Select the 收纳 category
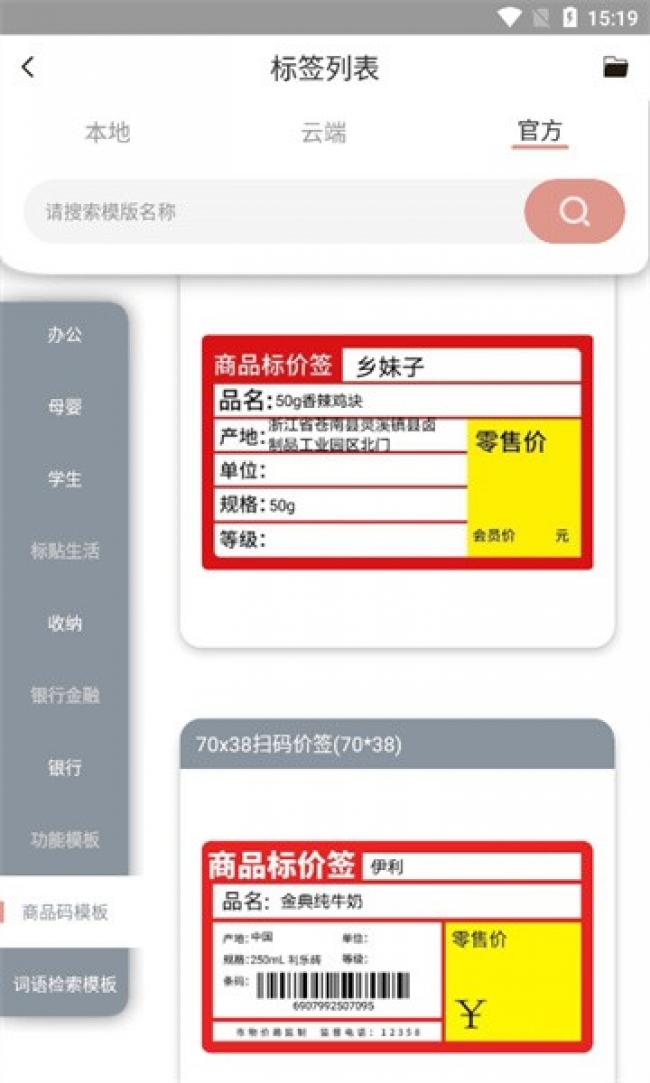The image size is (650, 1083). coord(64,622)
